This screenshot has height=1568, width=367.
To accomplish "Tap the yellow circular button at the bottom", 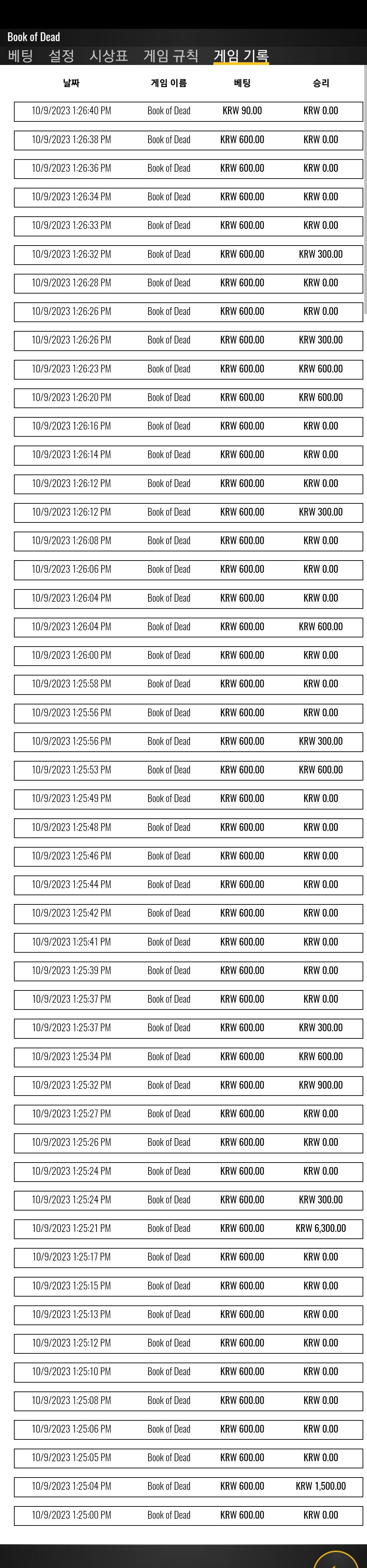I will (335, 1558).
